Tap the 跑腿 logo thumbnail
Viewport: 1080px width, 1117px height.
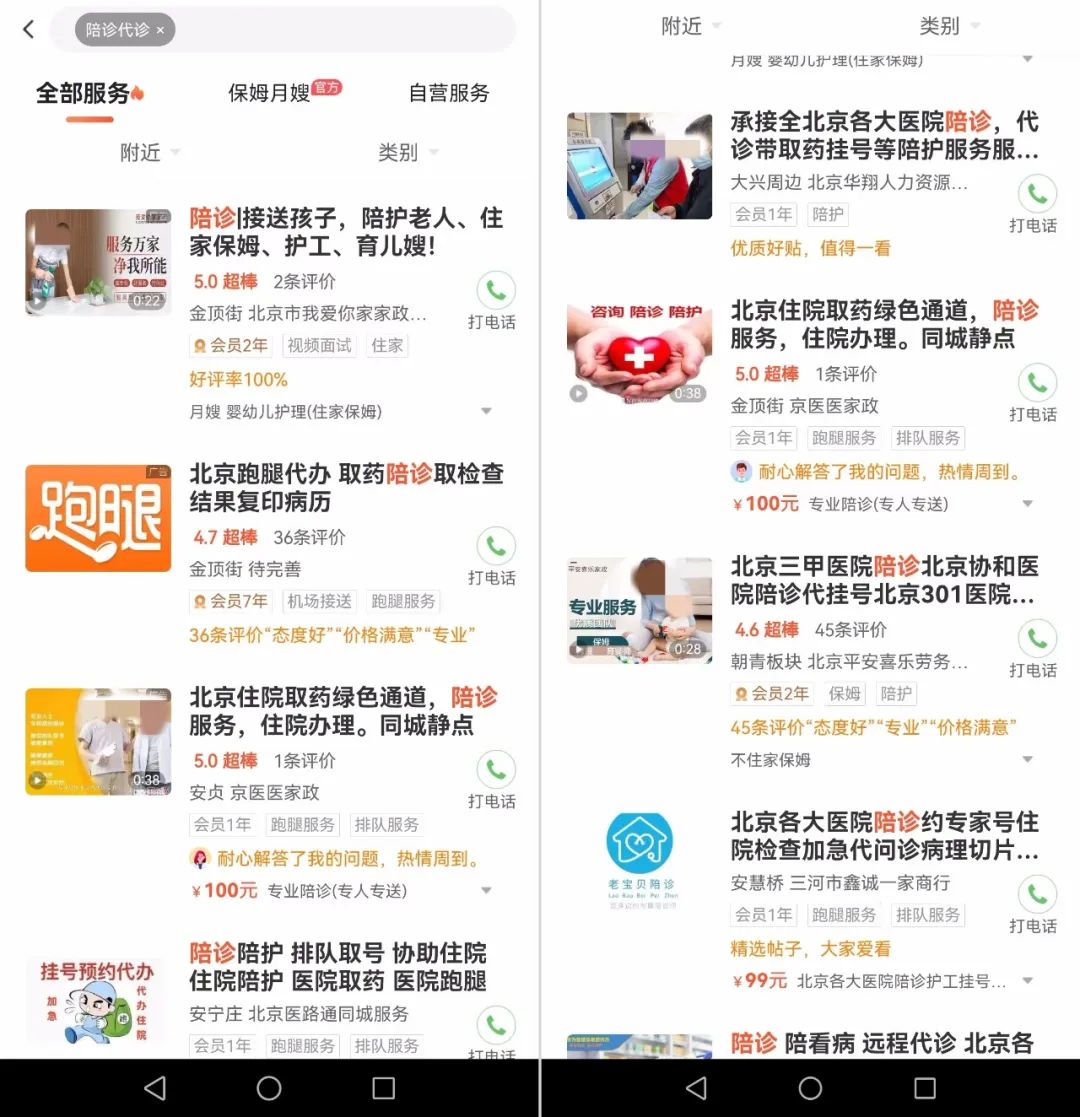(97, 516)
